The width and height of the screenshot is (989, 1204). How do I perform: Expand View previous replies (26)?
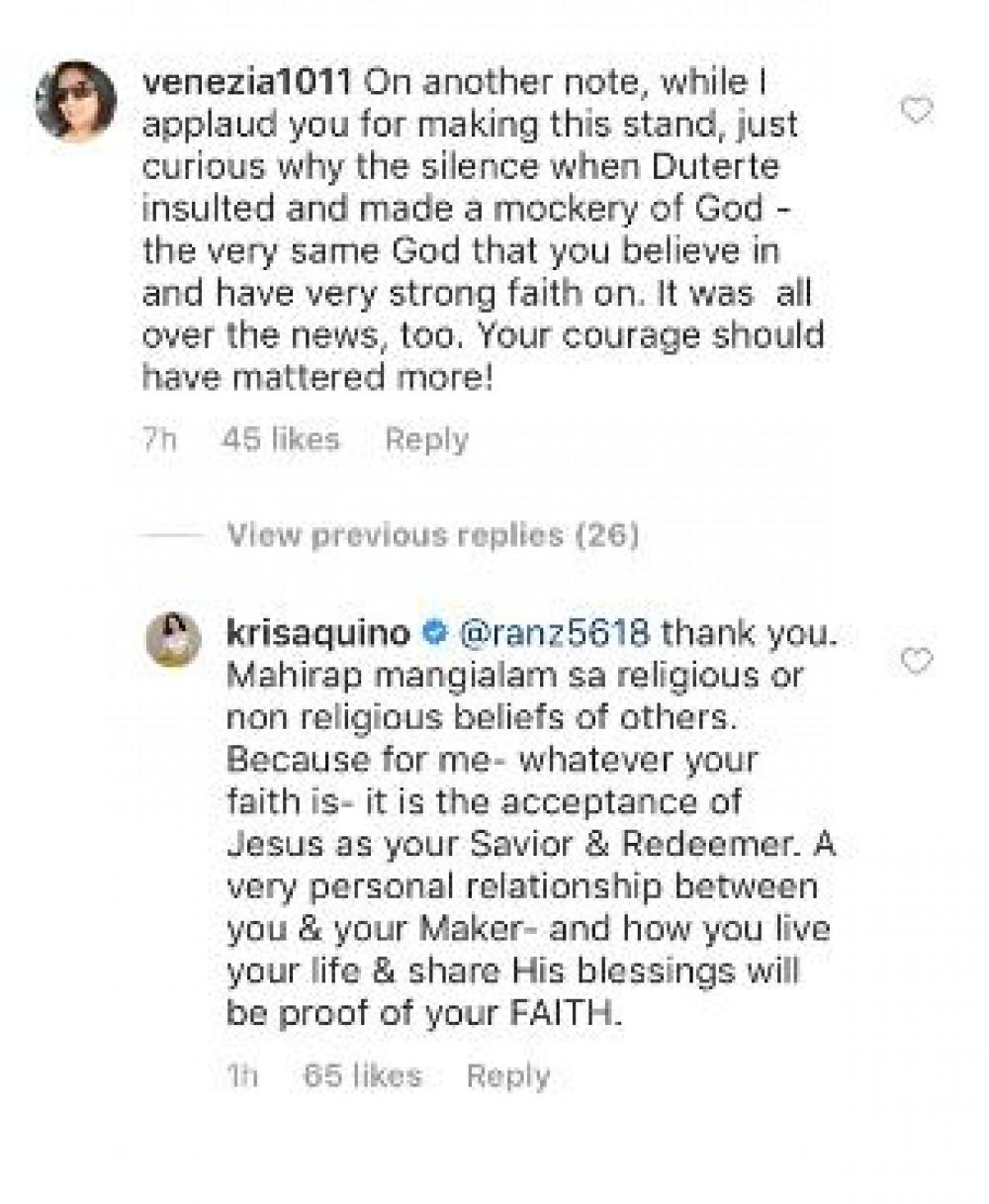432,535
